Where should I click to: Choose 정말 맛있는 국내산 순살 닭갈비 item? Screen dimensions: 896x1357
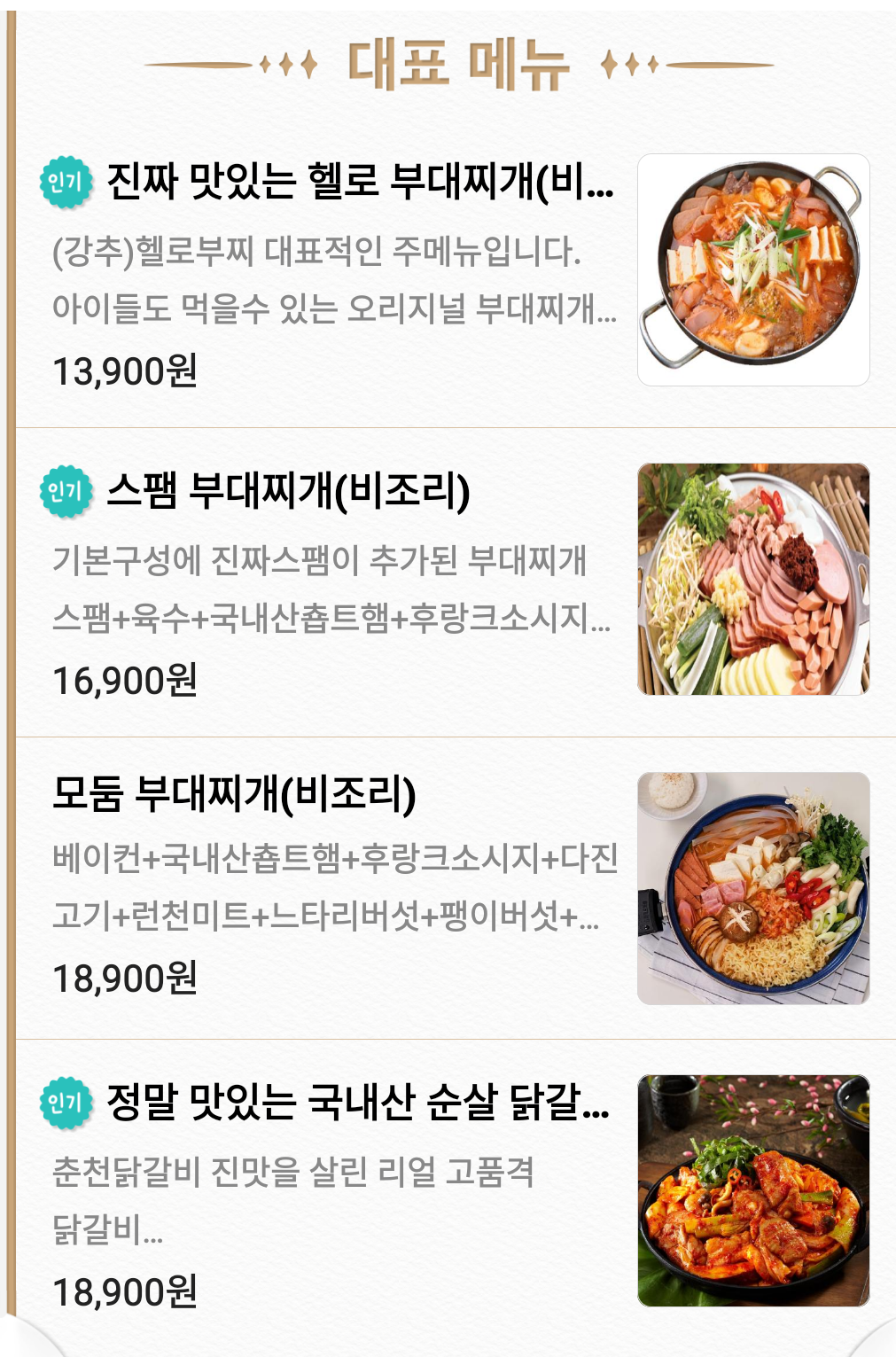click(x=357, y=1102)
